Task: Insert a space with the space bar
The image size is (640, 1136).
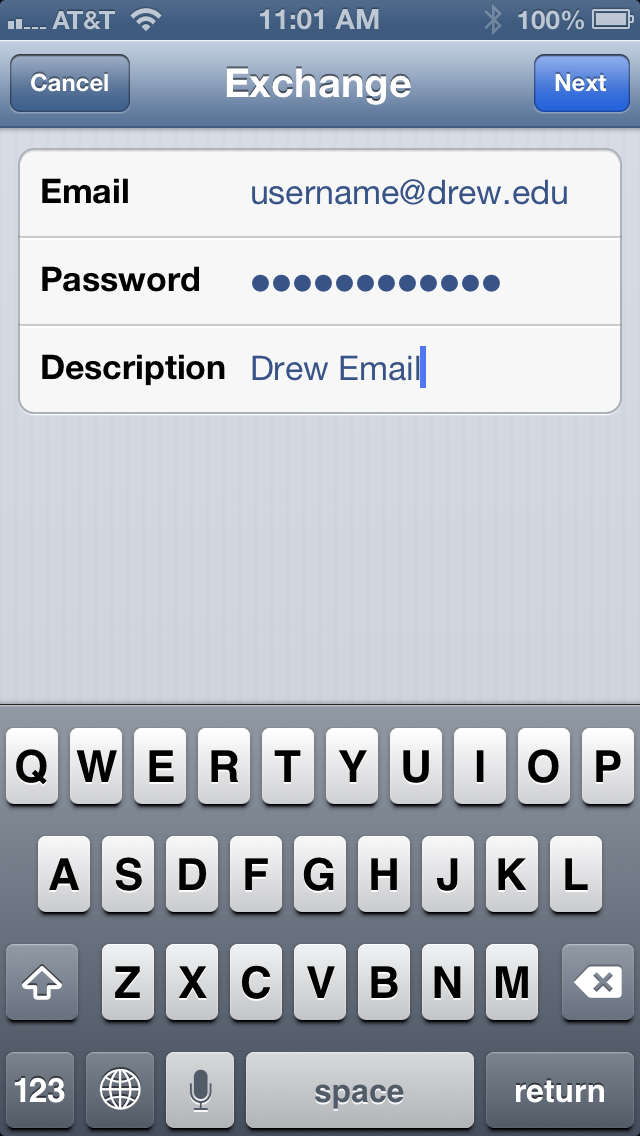Action: tap(360, 1090)
